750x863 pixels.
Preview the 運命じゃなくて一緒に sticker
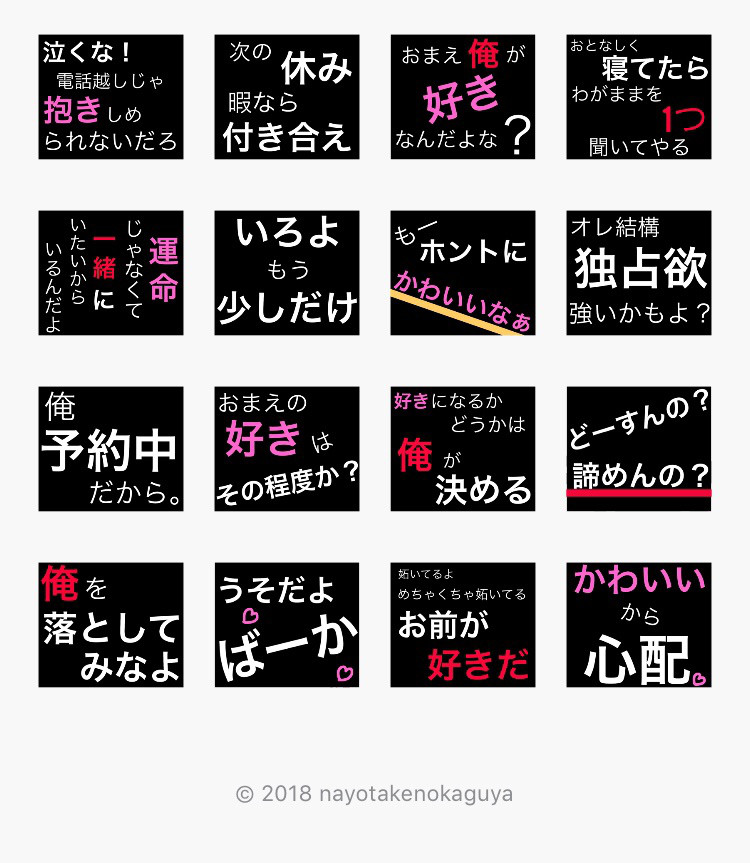(x=111, y=273)
